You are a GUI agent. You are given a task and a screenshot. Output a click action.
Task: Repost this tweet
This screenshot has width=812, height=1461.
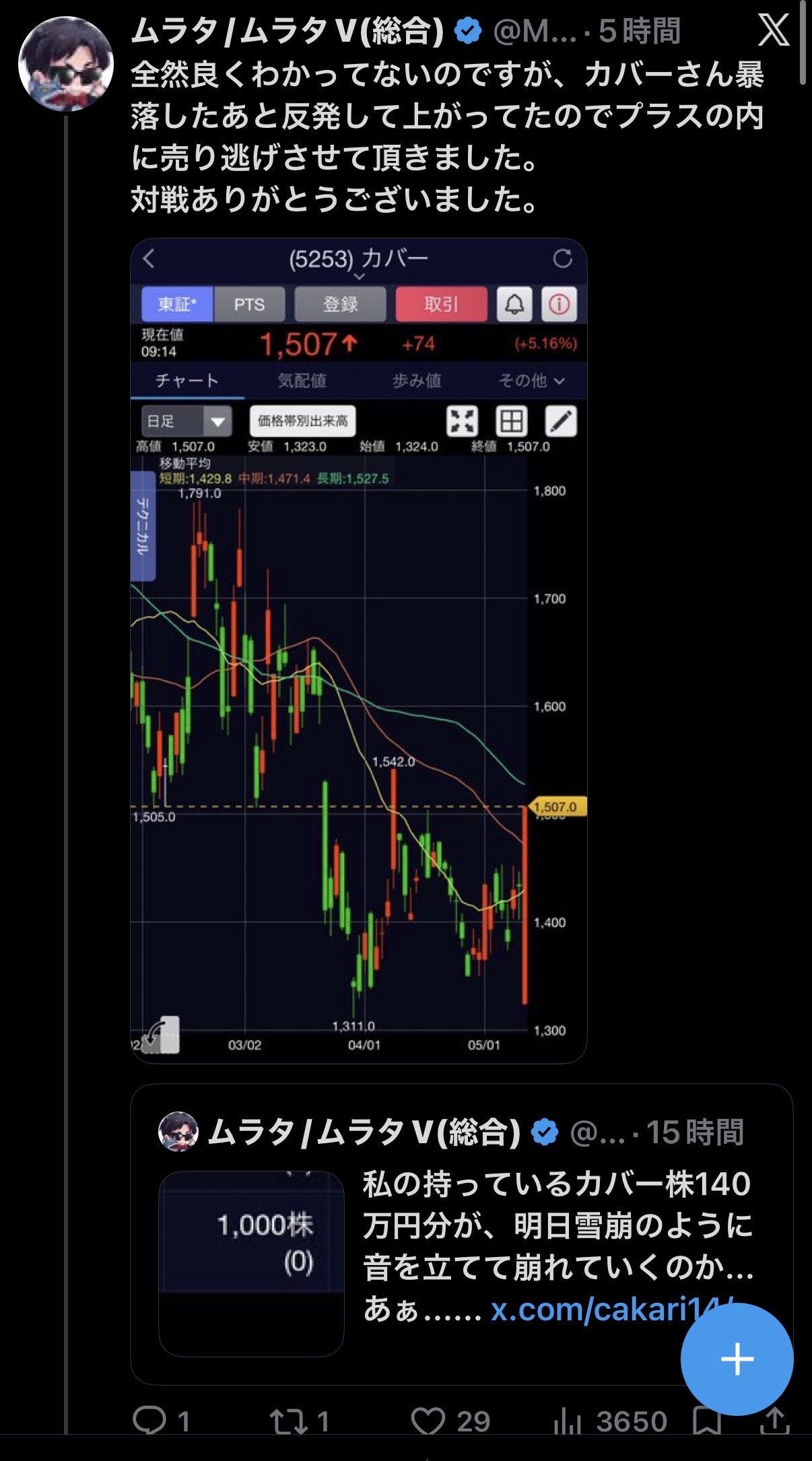coord(300,1421)
